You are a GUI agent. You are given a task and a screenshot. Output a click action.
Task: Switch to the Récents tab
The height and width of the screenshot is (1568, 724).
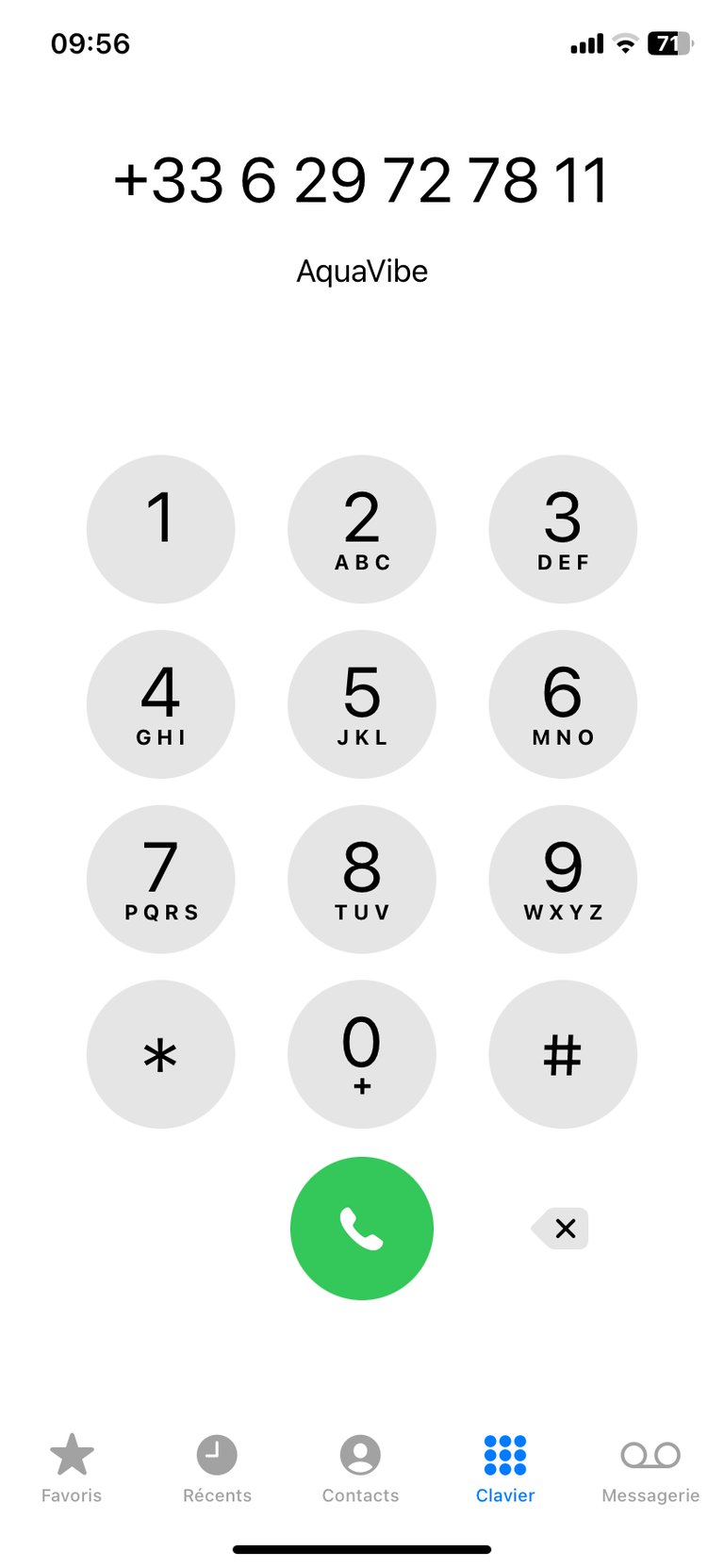(217, 1467)
